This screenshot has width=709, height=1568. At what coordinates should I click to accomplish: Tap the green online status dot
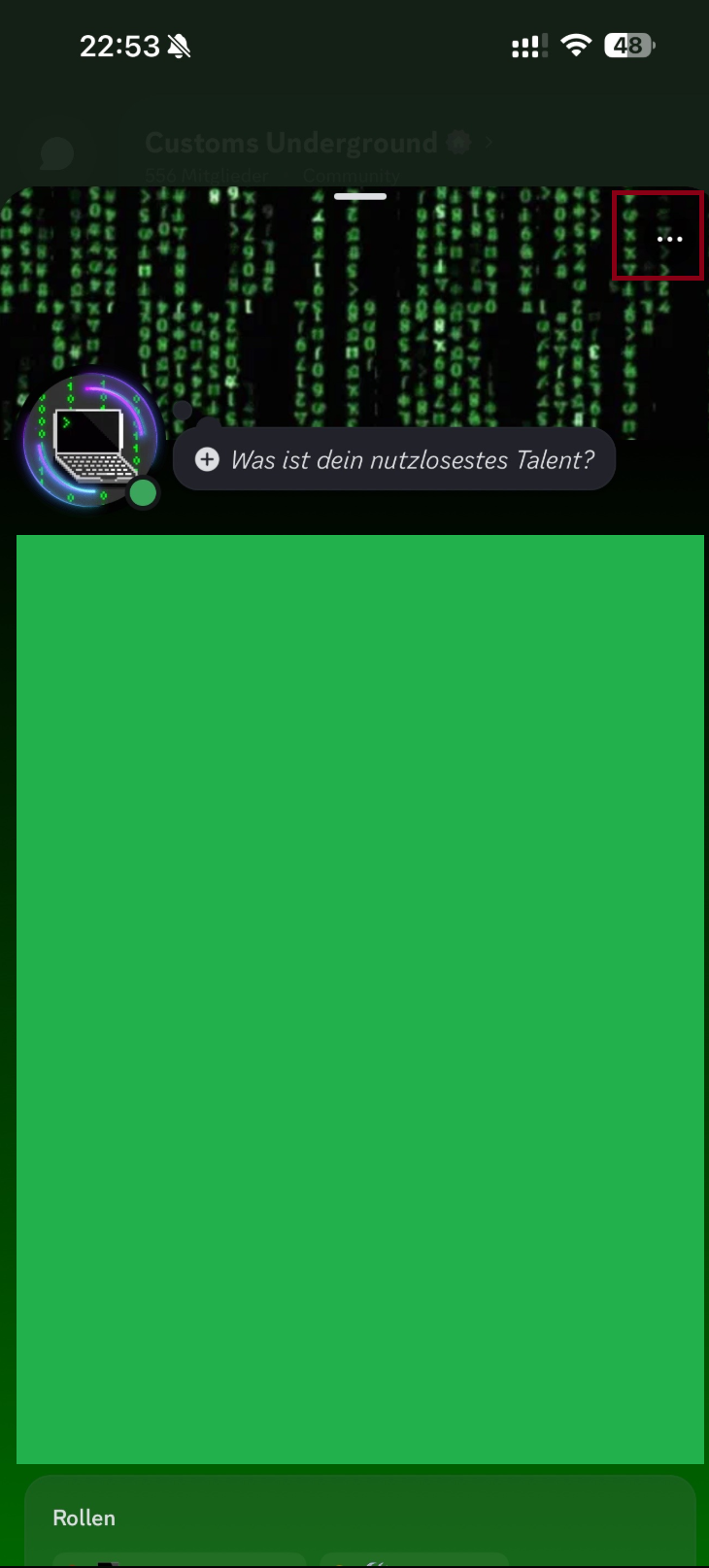coord(143,492)
